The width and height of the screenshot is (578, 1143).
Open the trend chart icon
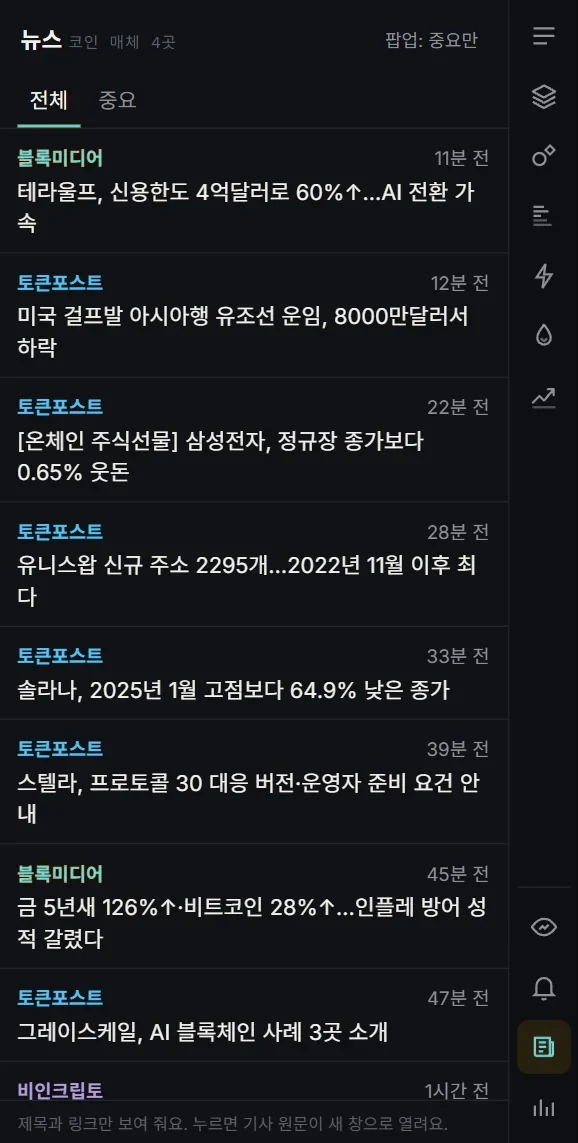[544, 397]
